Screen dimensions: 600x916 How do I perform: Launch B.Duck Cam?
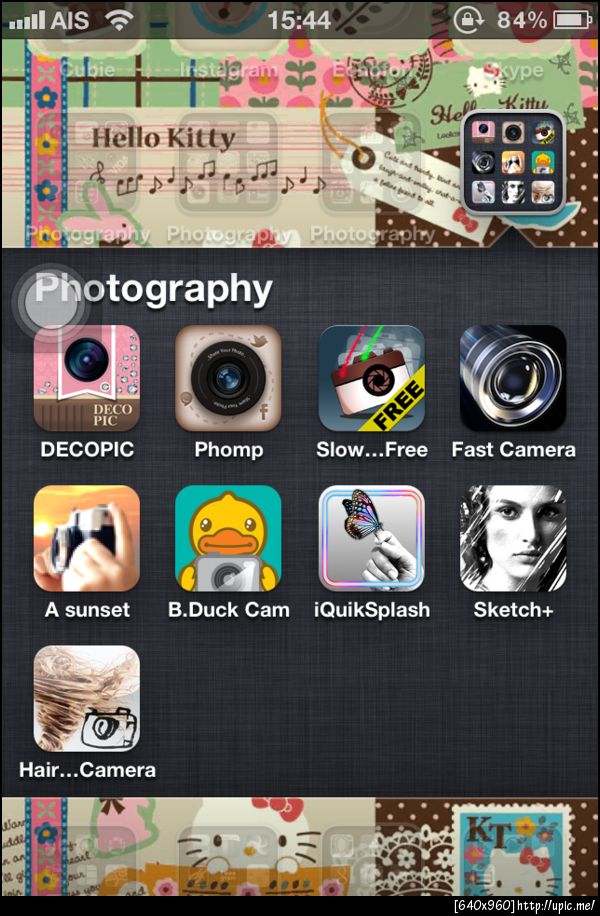(x=228, y=538)
